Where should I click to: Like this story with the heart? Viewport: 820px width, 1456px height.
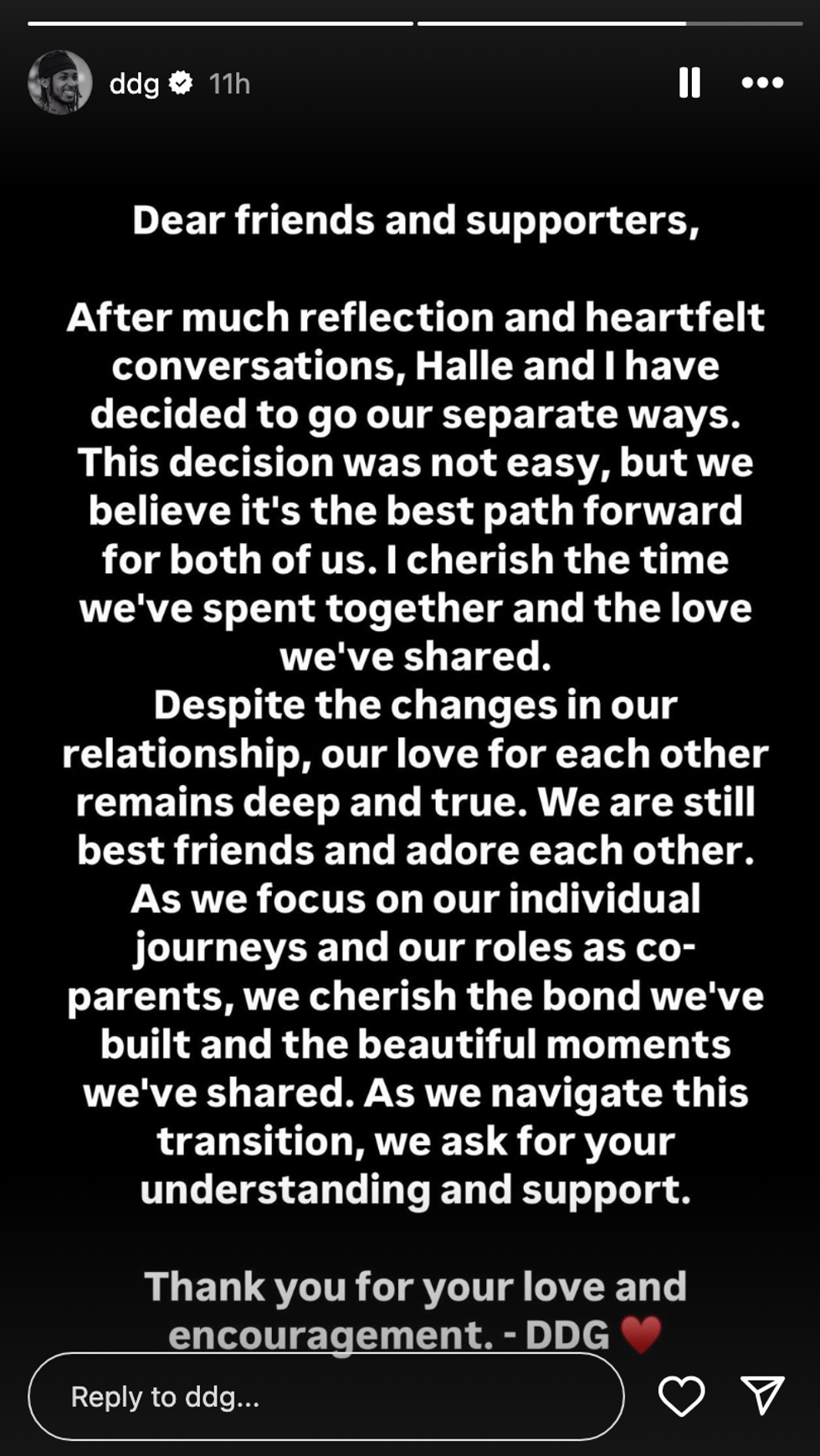[681, 1396]
